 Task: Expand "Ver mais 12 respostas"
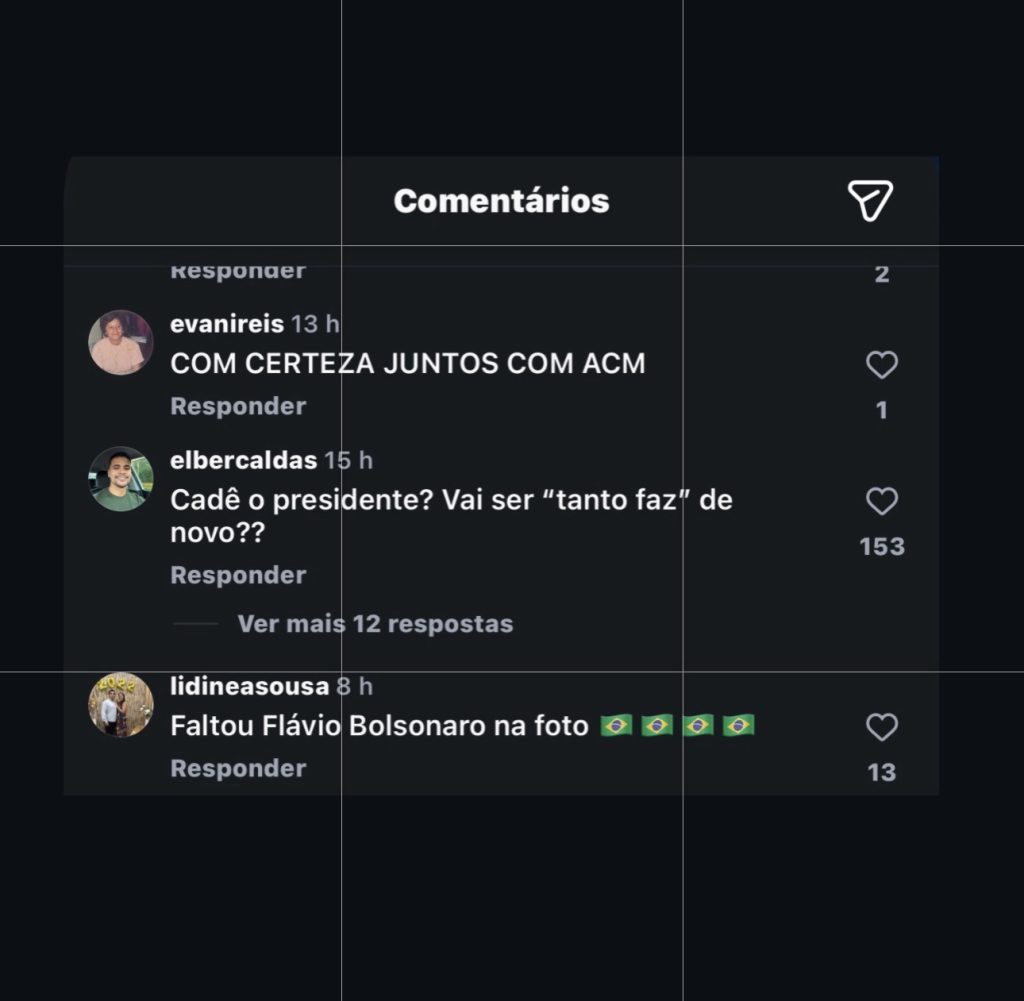375,624
